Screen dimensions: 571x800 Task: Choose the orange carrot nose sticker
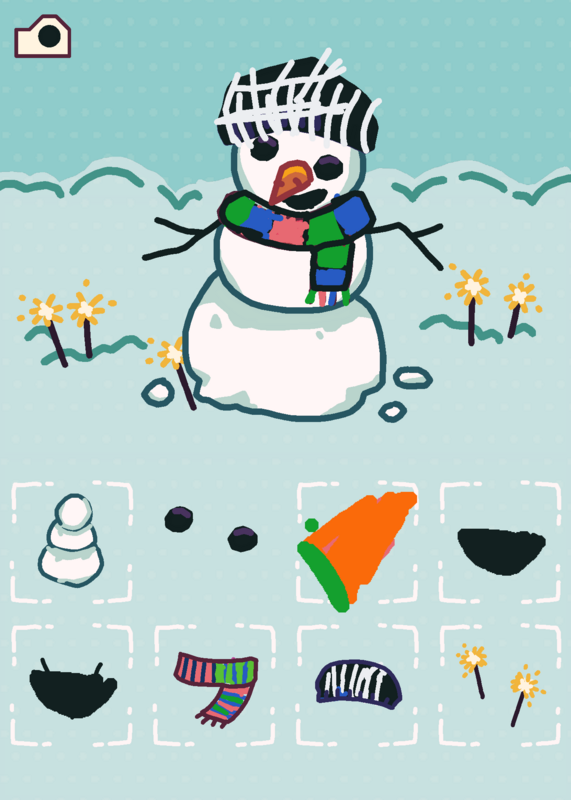coord(357,551)
